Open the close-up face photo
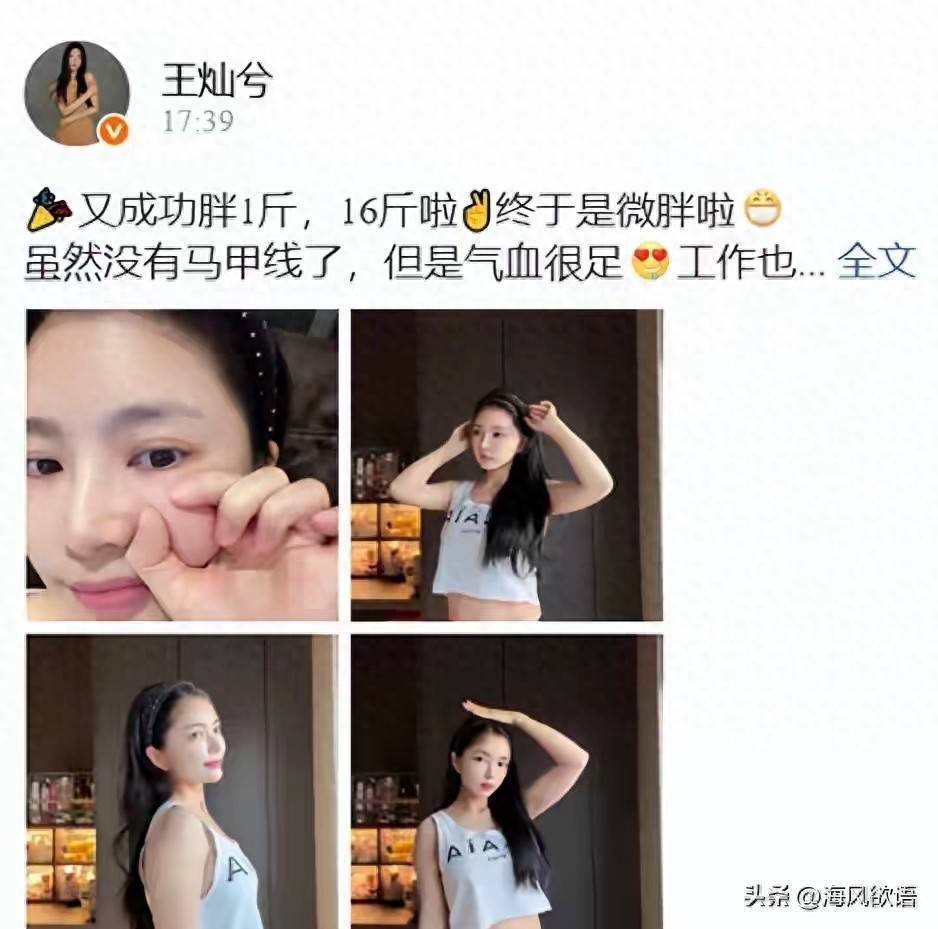The height and width of the screenshot is (929, 938). pyautogui.click(x=182, y=465)
